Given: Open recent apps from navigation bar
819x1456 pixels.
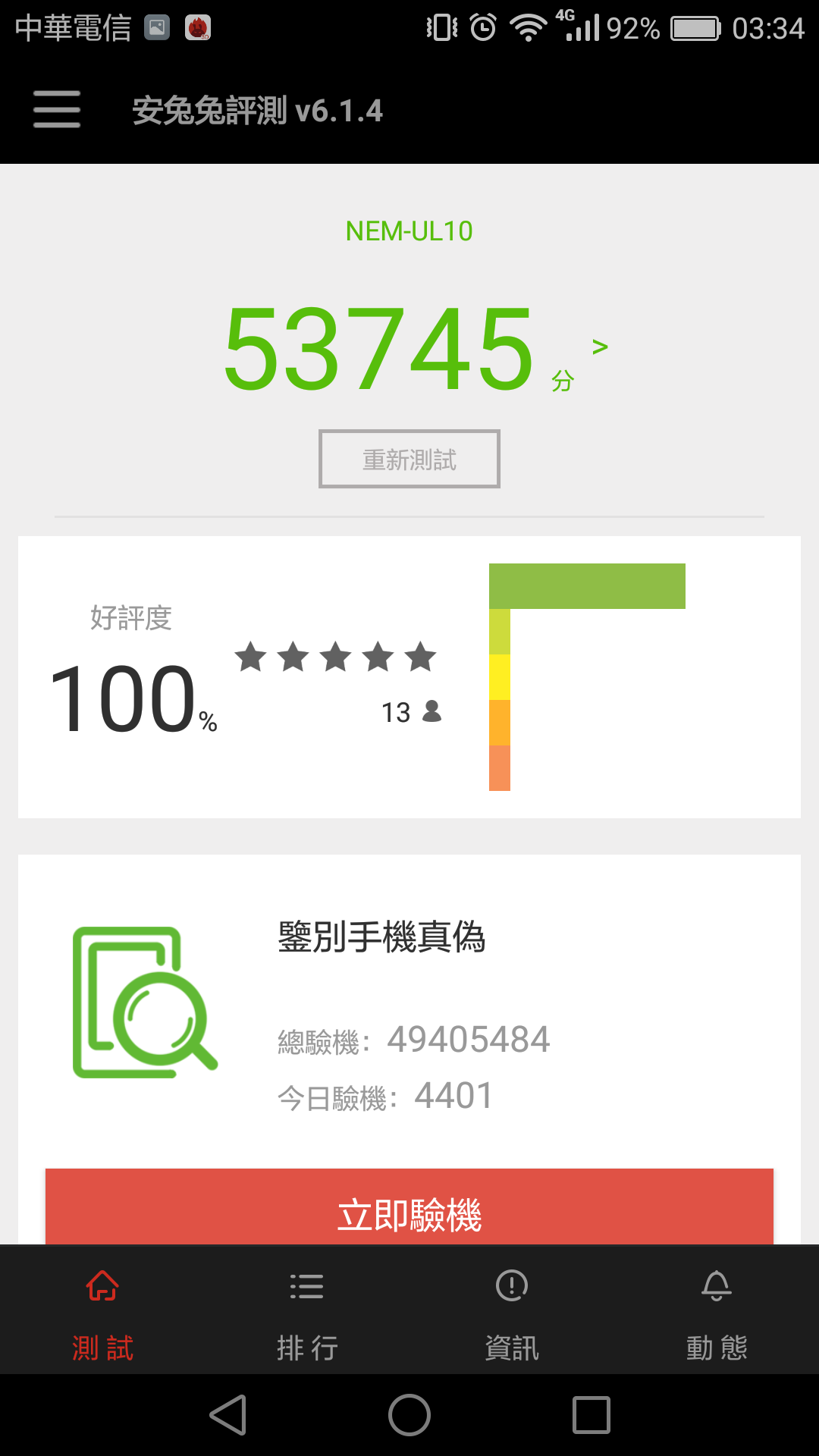Looking at the screenshot, I should pyautogui.click(x=591, y=1415).
